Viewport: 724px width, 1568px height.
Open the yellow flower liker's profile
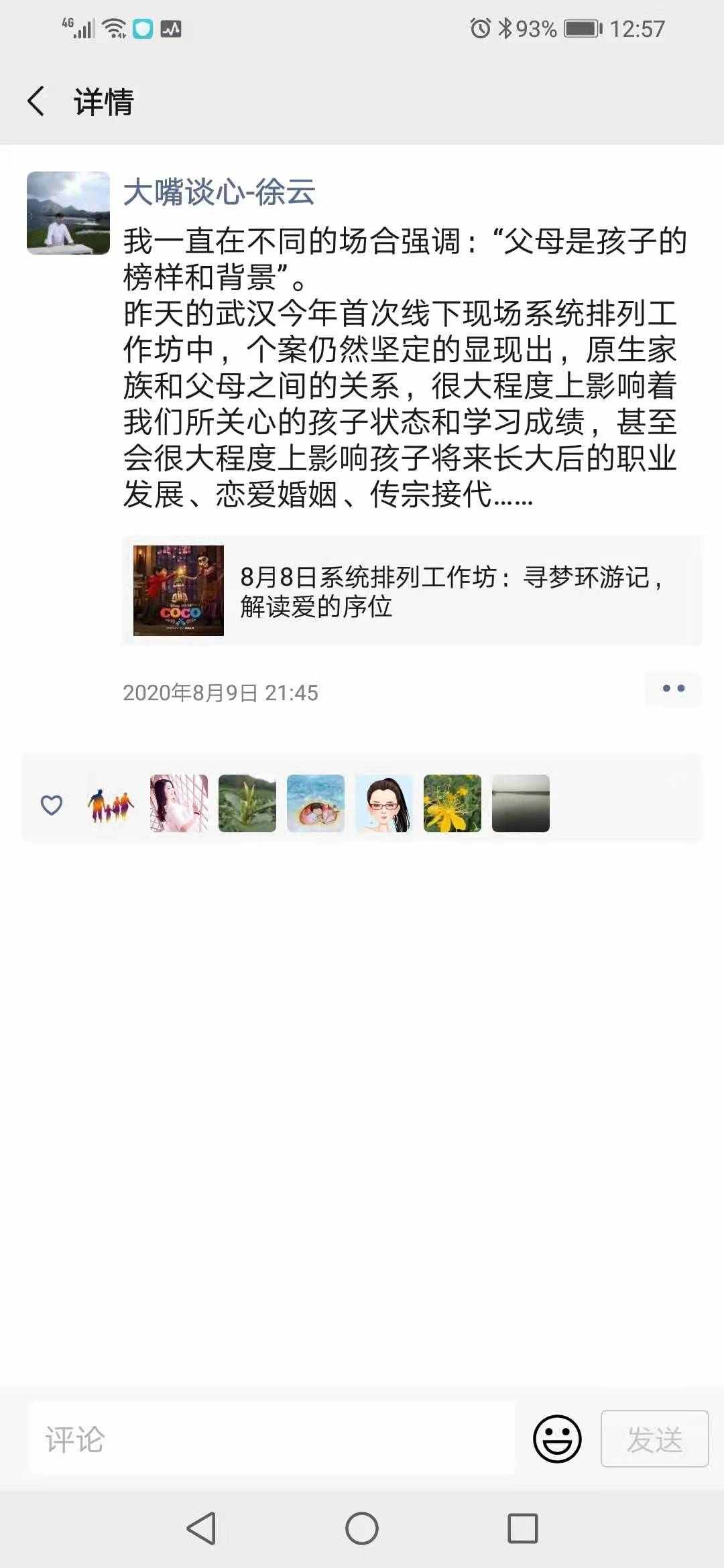[x=452, y=803]
